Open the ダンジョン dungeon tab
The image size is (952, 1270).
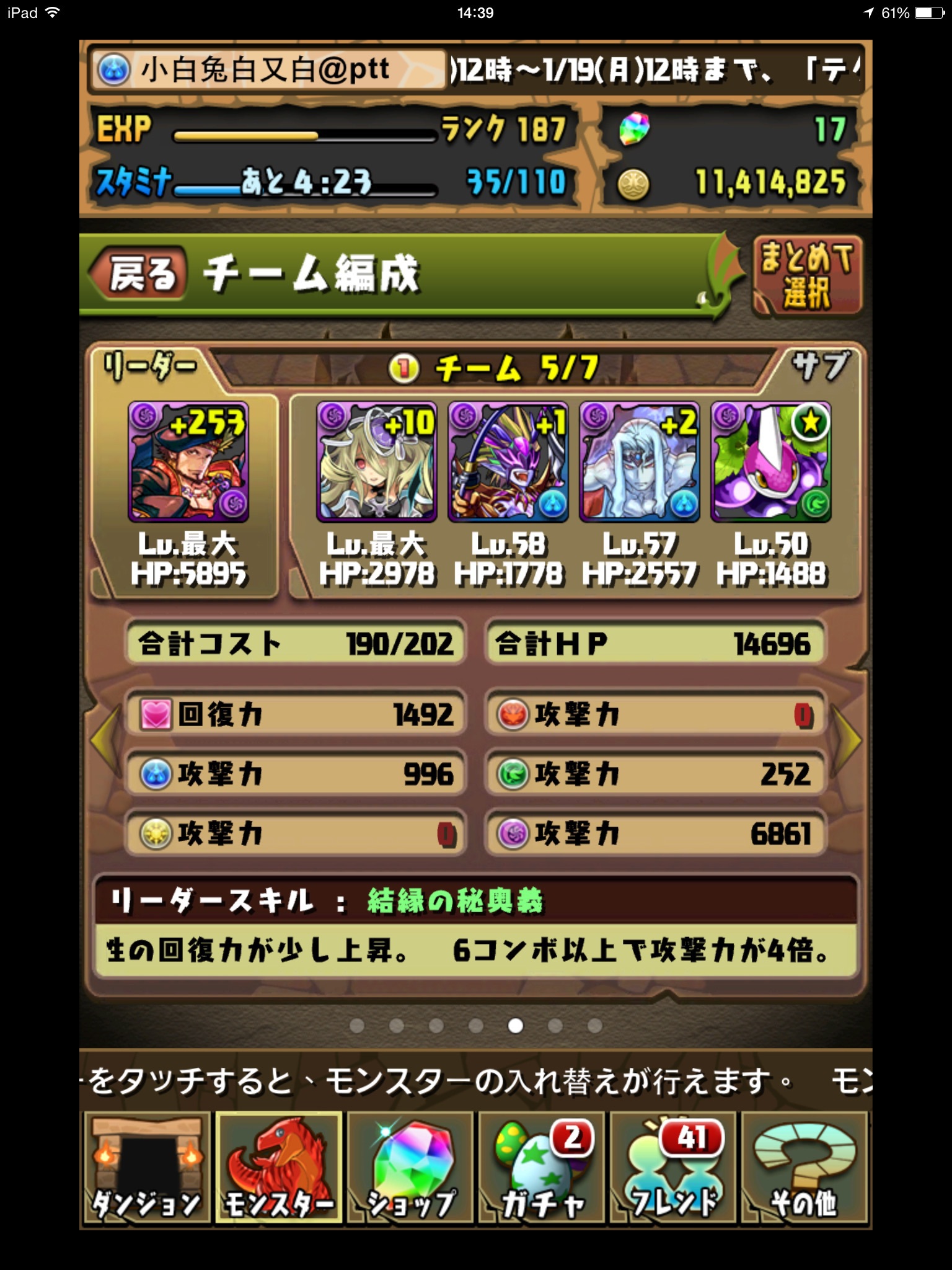pyautogui.click(x=147, y=1167)
